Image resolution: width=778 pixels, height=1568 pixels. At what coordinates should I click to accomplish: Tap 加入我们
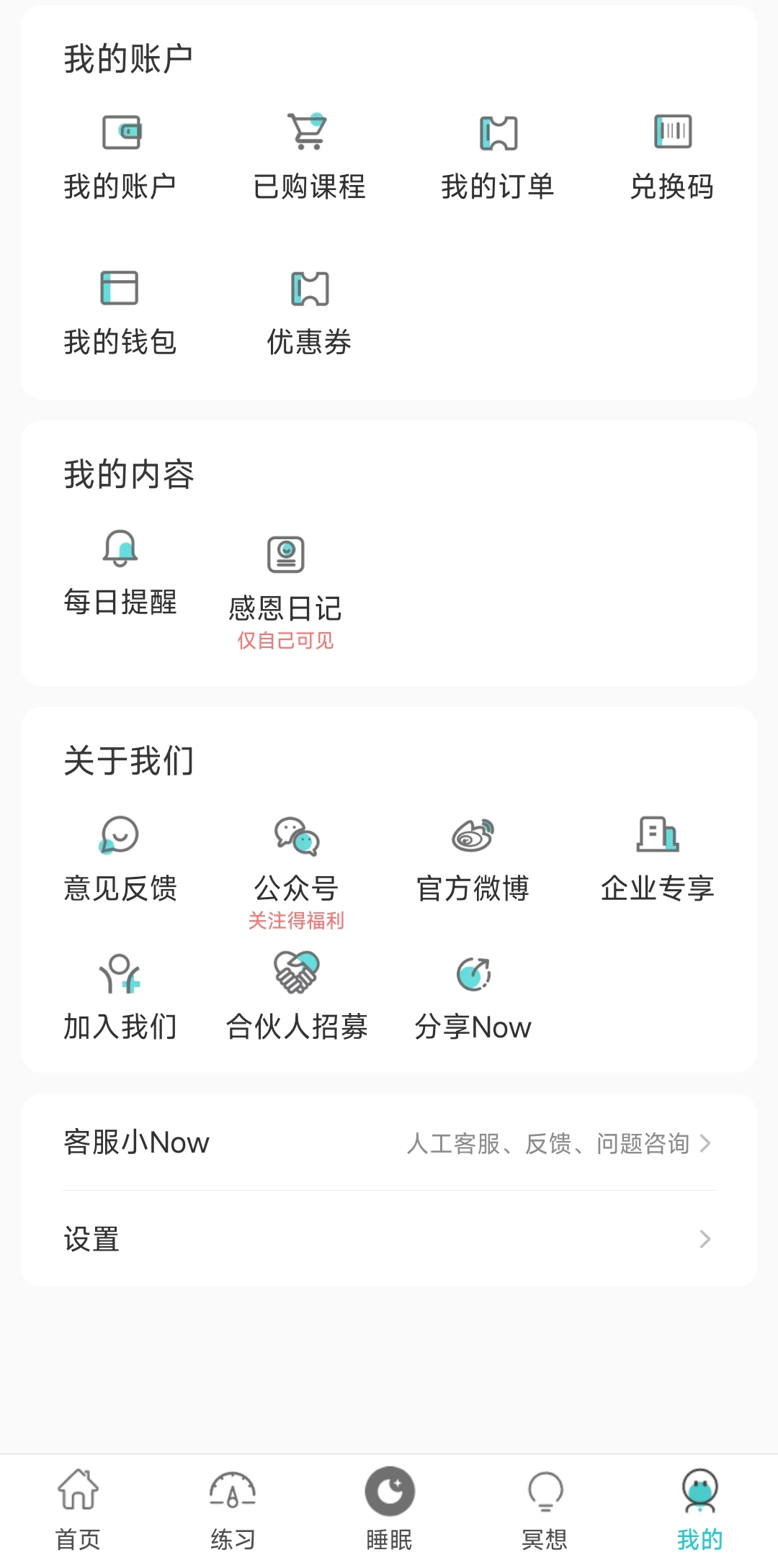pyautogui.click(x=120, y=998)
